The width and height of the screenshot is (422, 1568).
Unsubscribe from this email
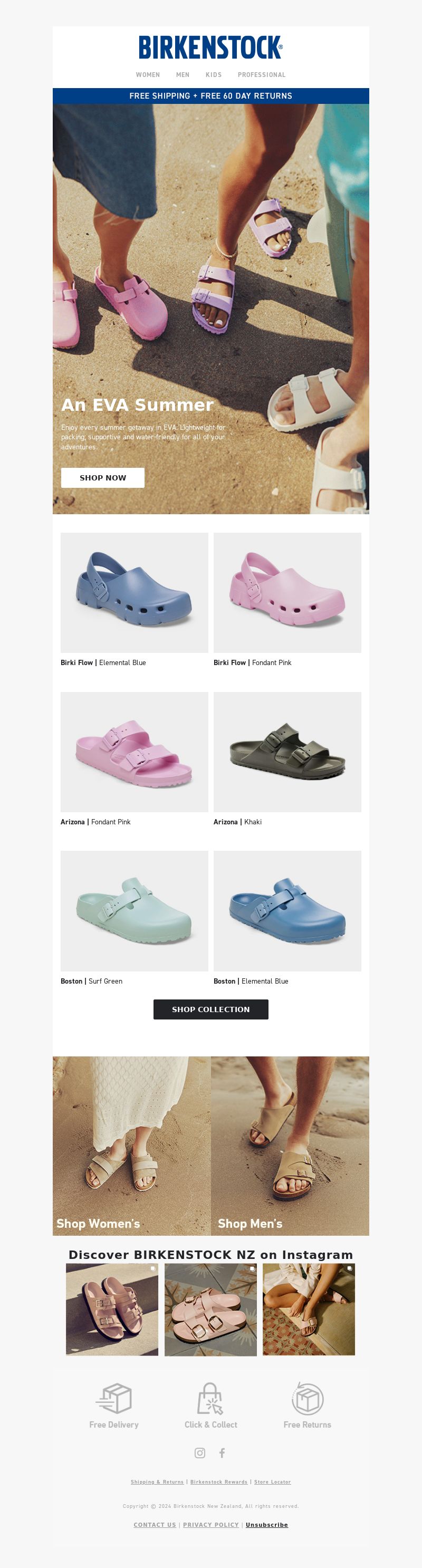coord(267,1525)
